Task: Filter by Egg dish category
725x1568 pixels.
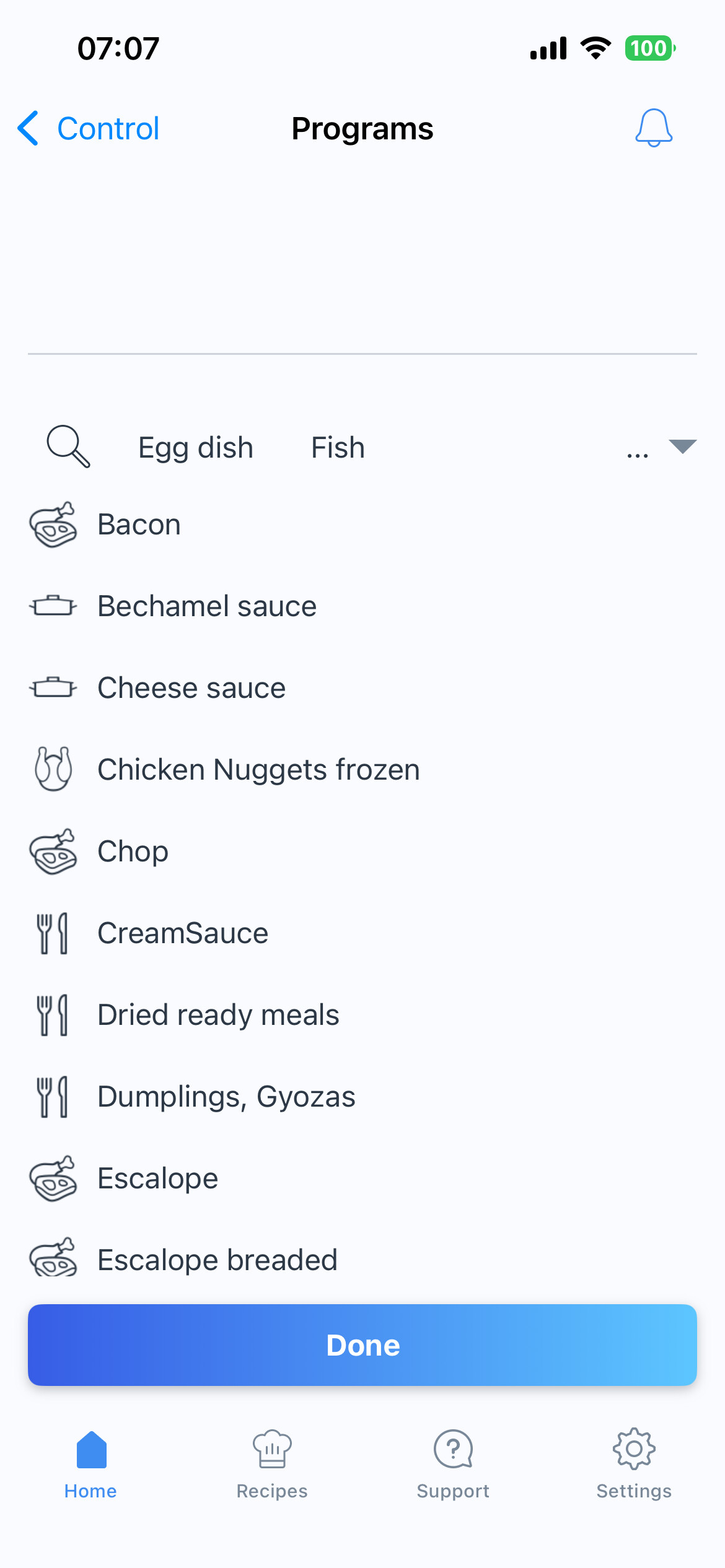Action: coord(196,448)
